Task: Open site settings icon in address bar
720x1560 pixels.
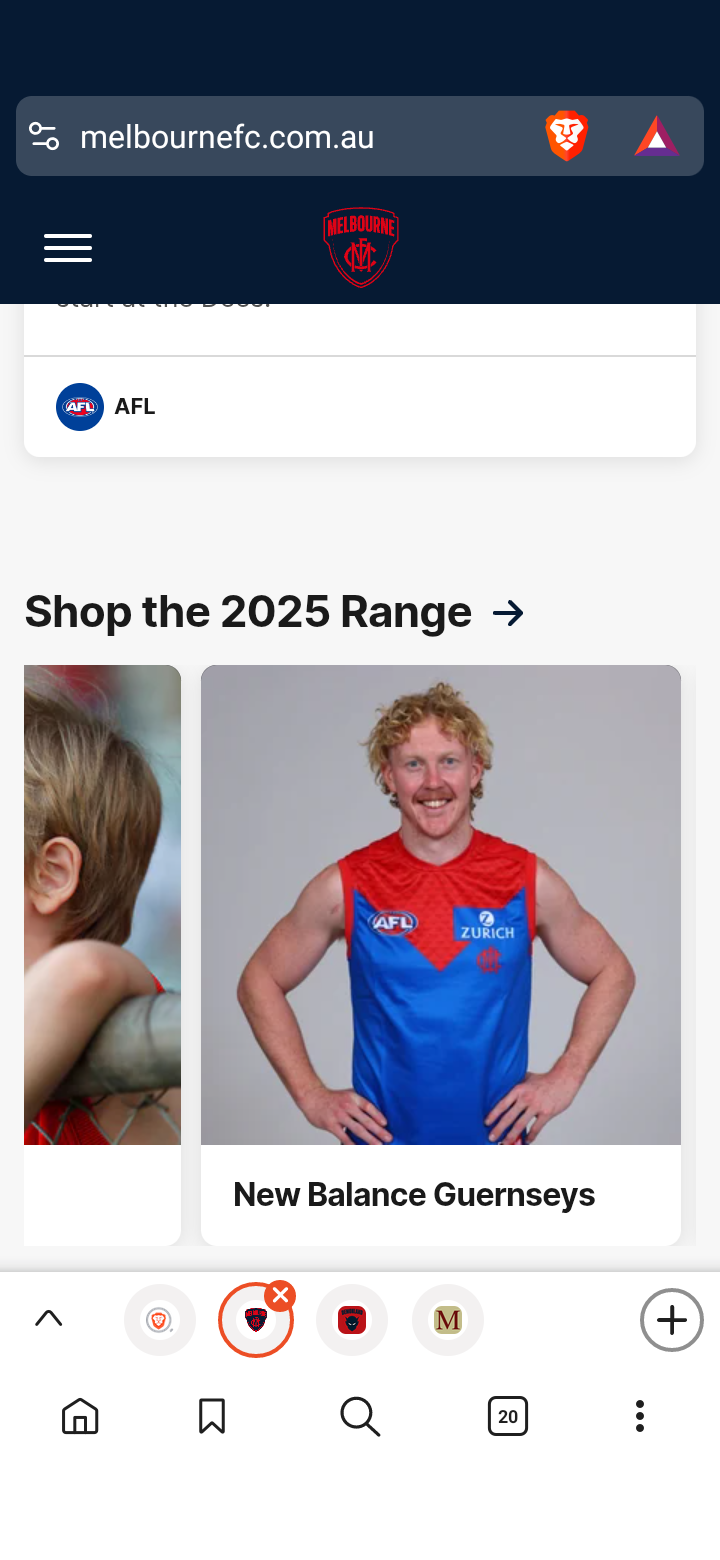Action: pyautogui.click(x=44, y=137)
